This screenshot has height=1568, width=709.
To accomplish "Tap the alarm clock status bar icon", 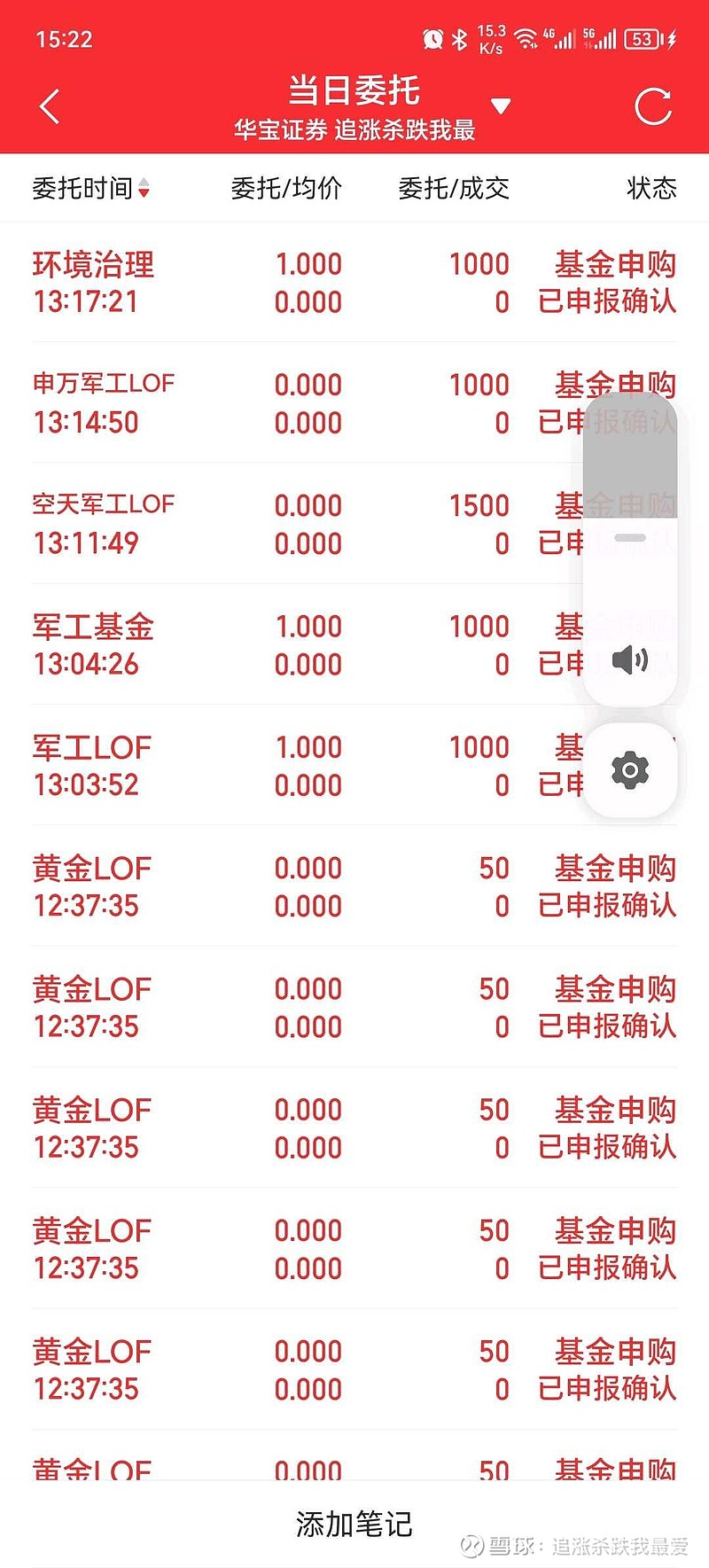I will 432,37.
